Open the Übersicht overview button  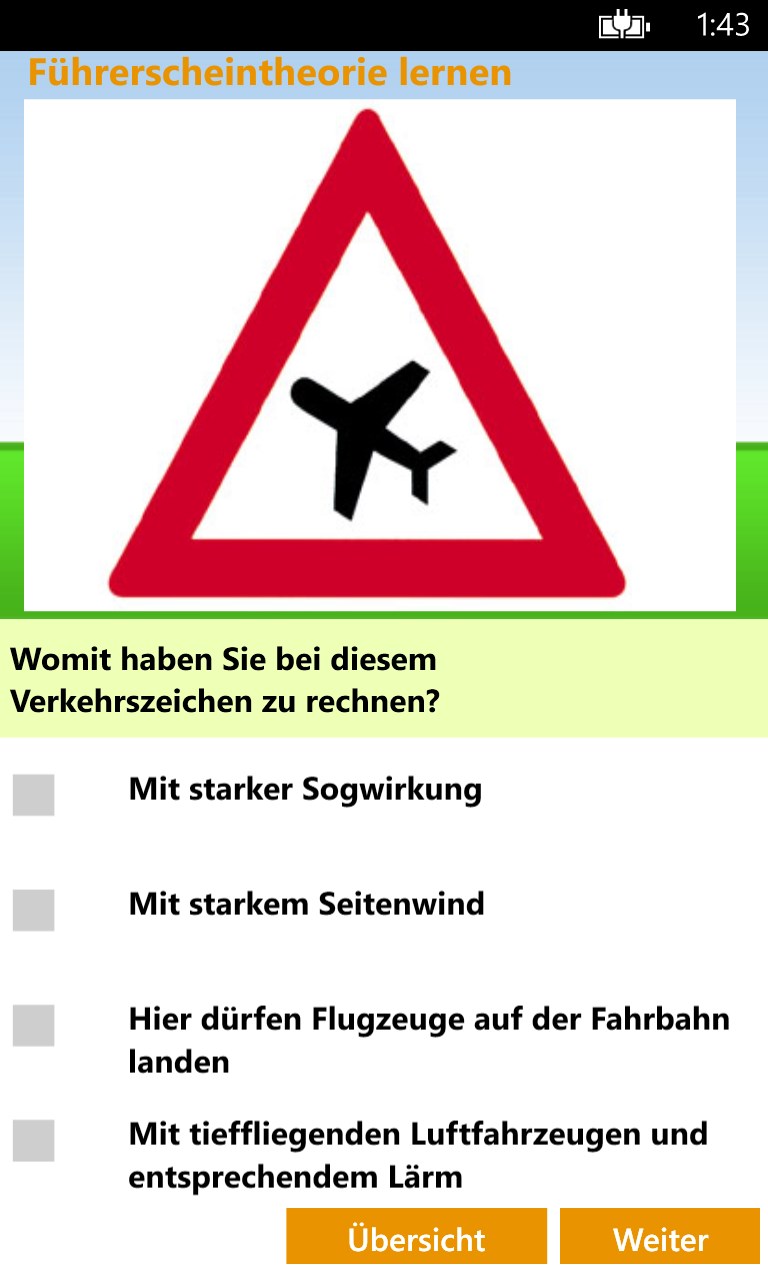[416, 1238]
